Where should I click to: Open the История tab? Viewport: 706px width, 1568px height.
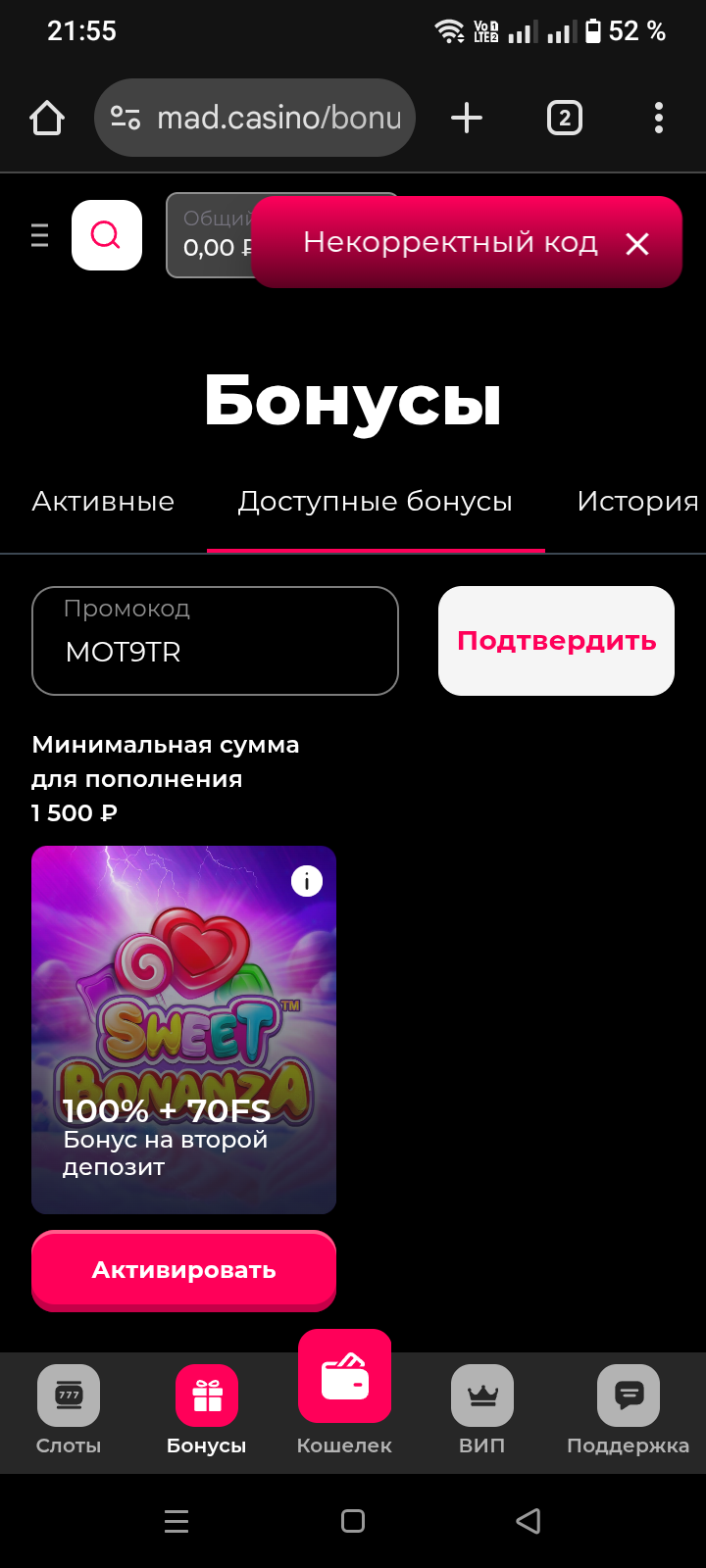[x=637, y=502]
